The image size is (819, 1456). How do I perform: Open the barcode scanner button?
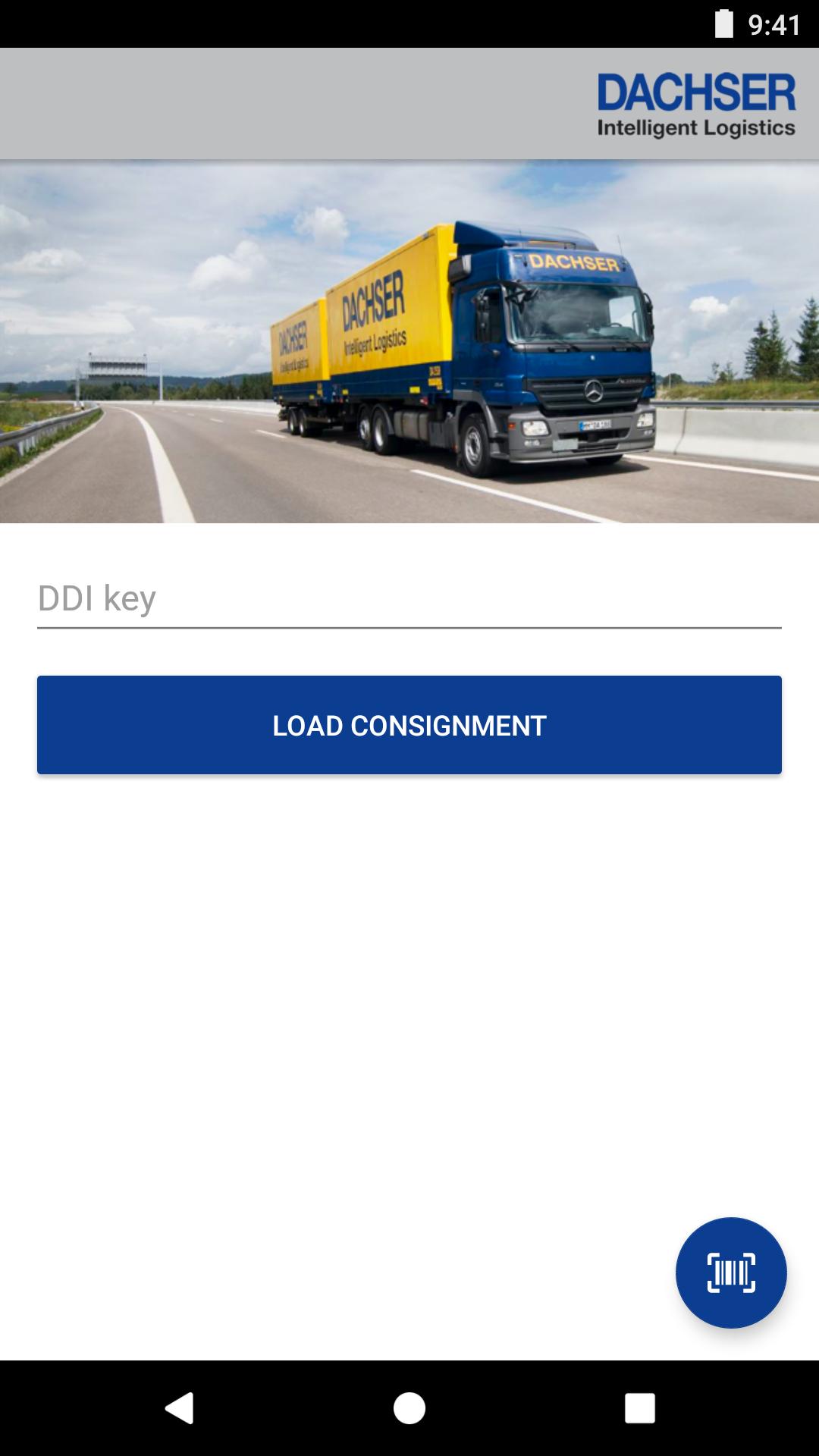[731, 1272]
